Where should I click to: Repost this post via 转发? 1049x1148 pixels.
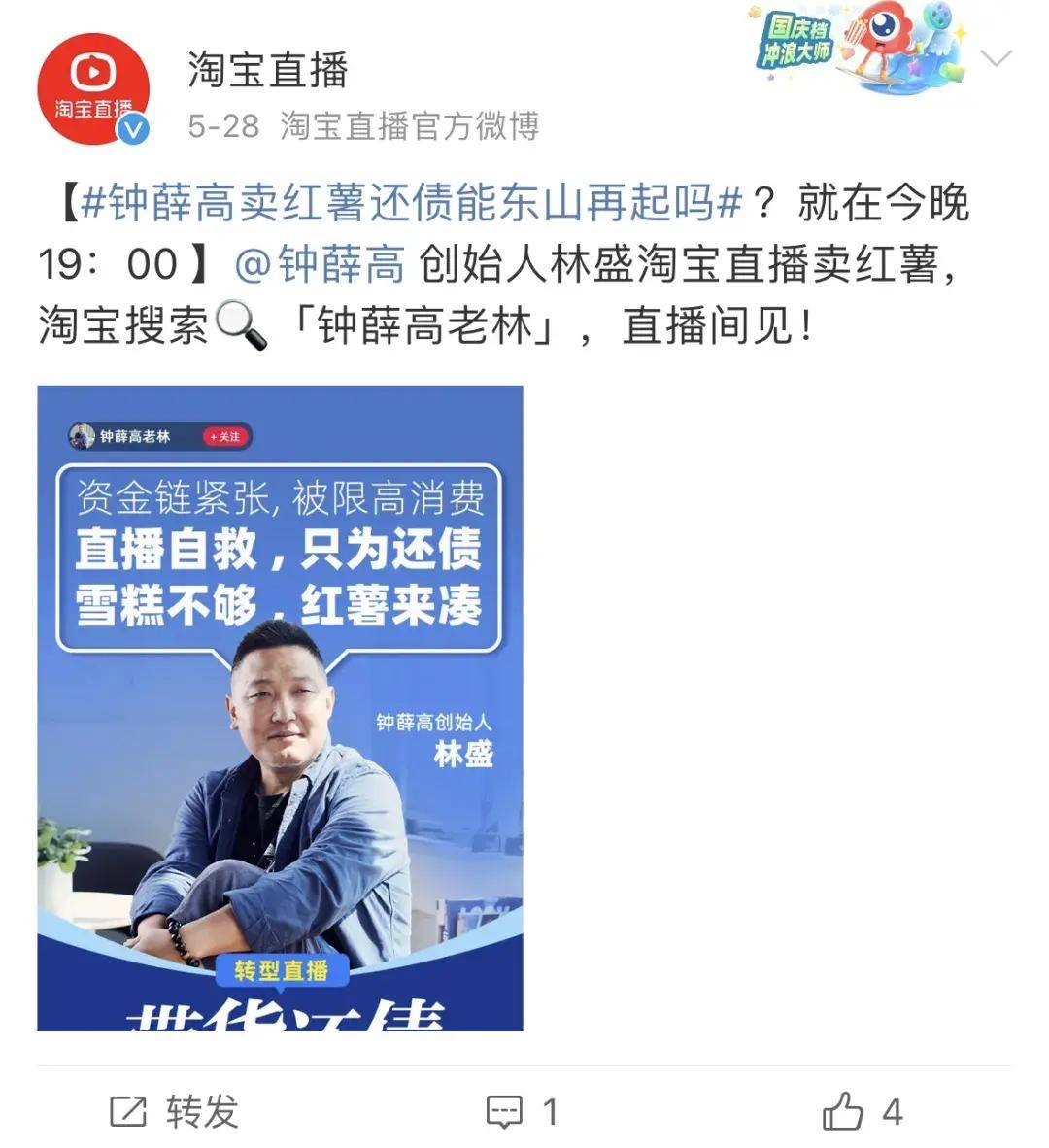174,1111
